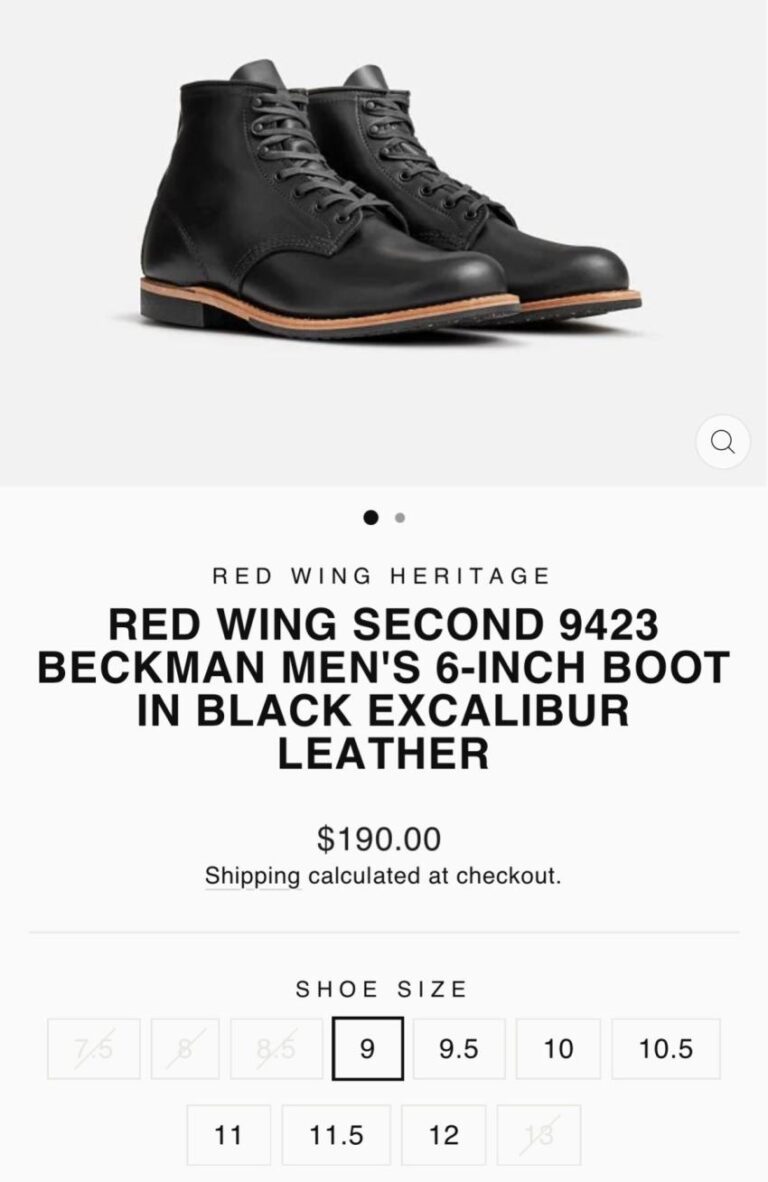Choose shoe size 9.5

(x=459, y=1049)
